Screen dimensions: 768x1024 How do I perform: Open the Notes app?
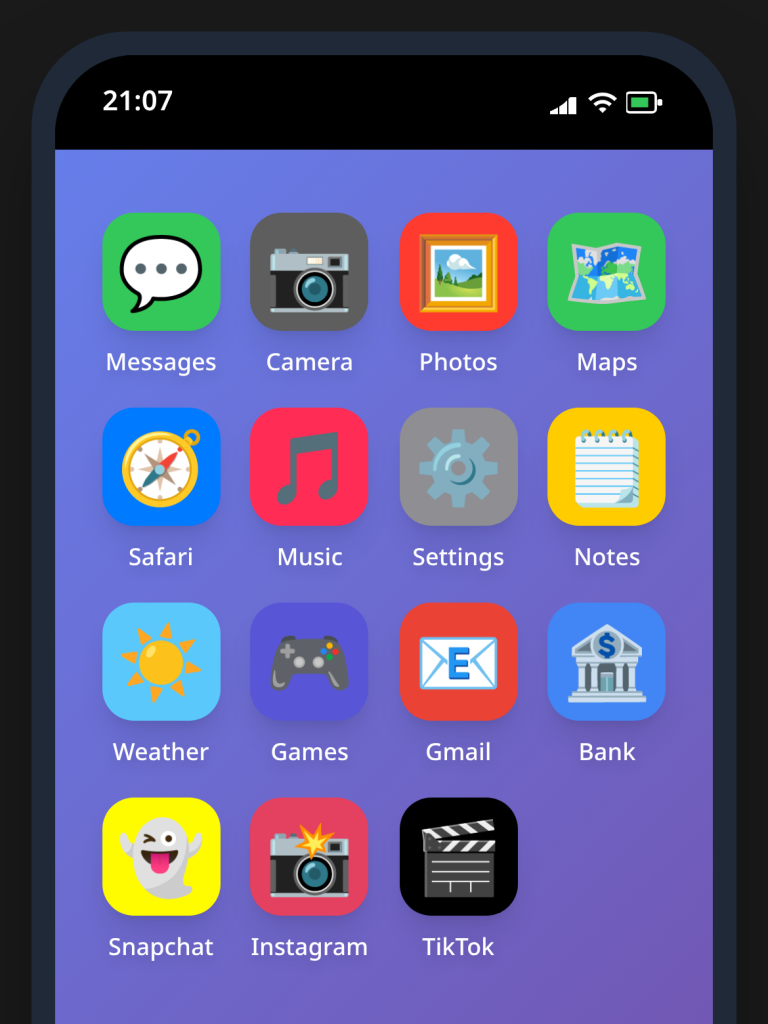tap(606, 467)
